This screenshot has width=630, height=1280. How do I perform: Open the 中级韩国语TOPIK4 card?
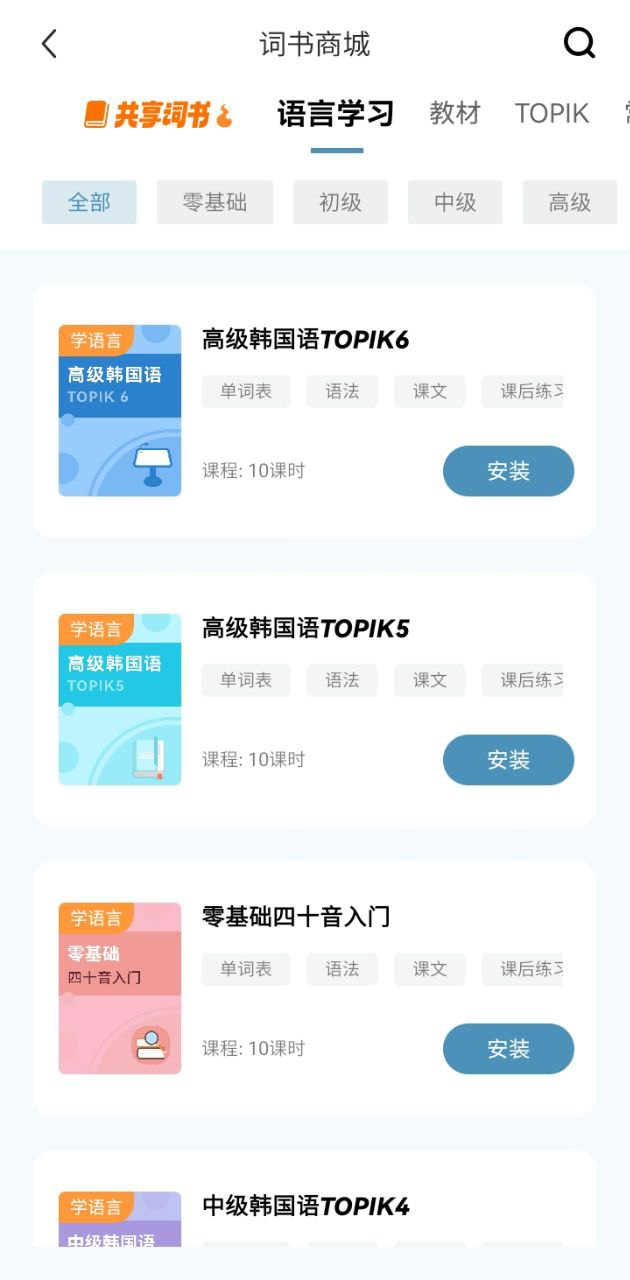(x=306, y=1206)
